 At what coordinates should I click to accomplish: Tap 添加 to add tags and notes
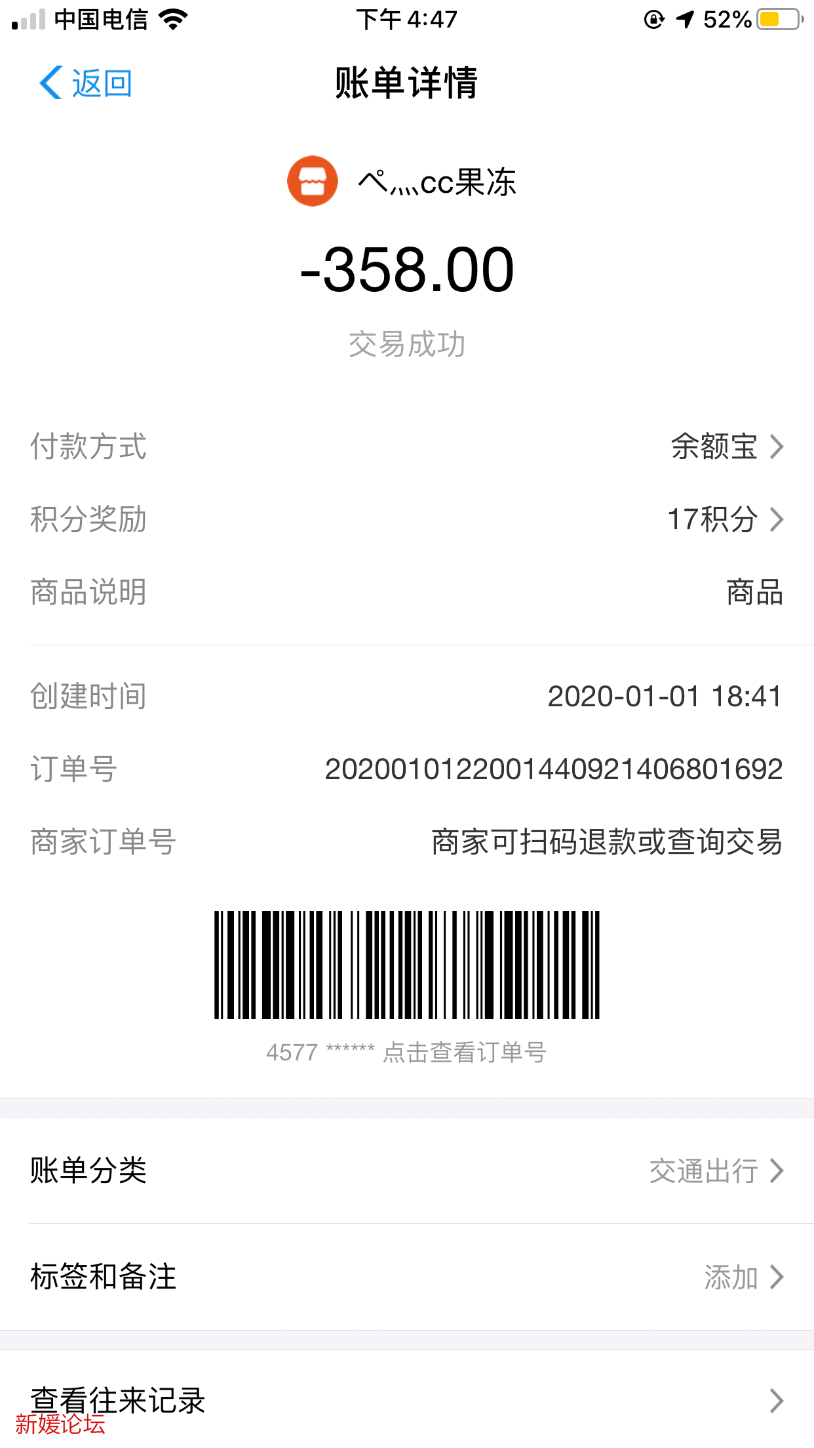point(730,1277)
